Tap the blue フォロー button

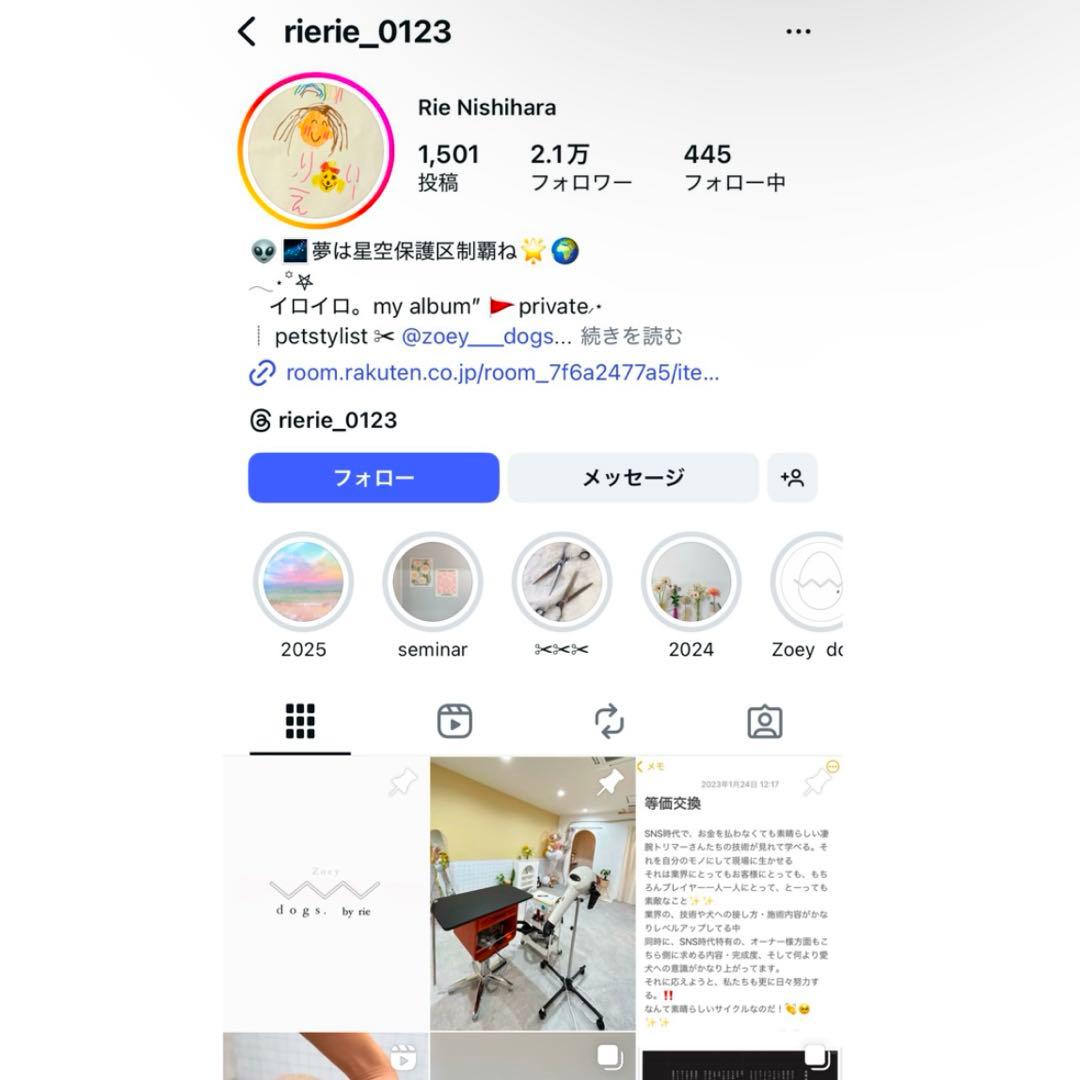point(373,478)
